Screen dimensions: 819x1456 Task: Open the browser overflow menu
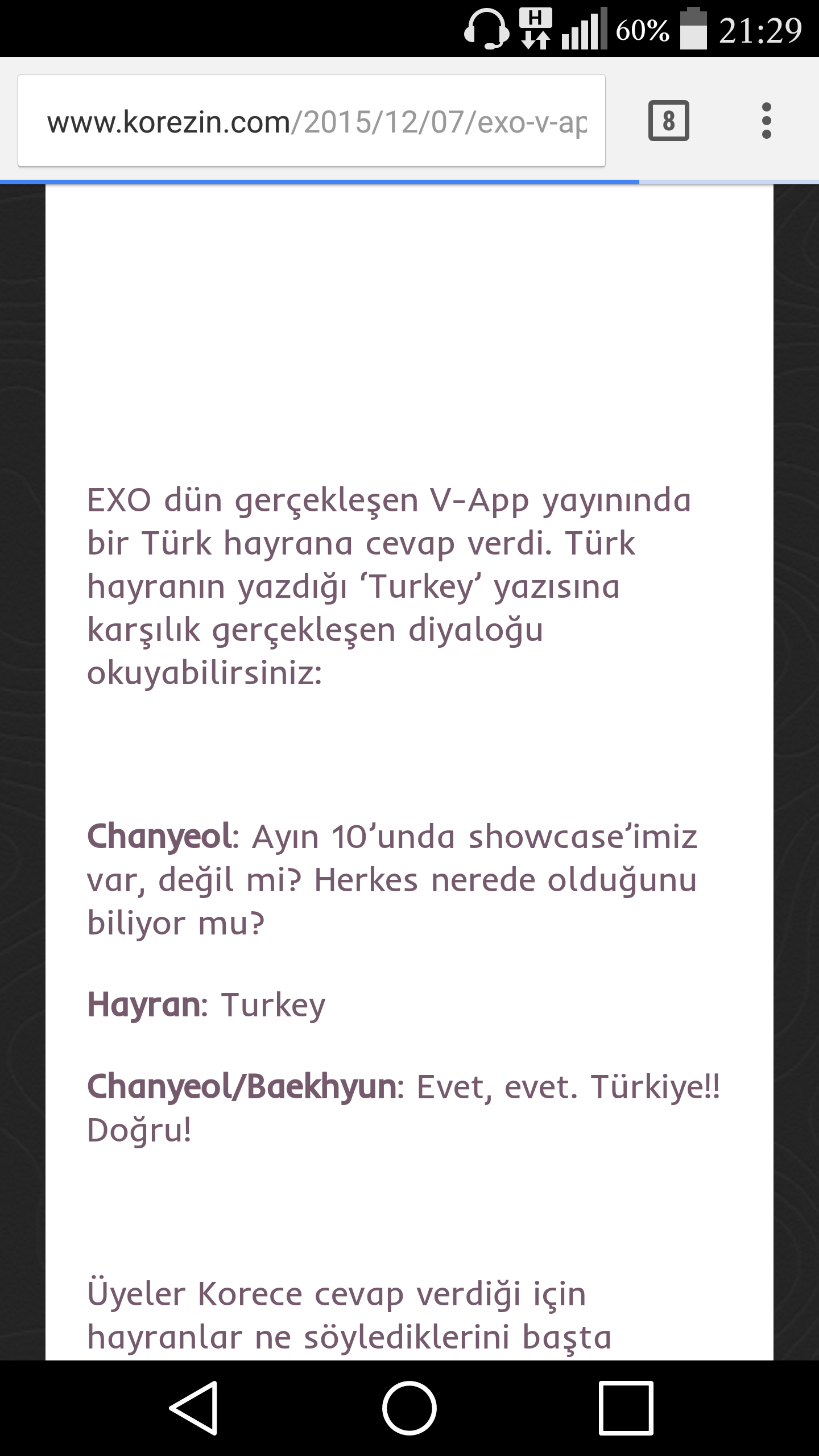(766, 121)
